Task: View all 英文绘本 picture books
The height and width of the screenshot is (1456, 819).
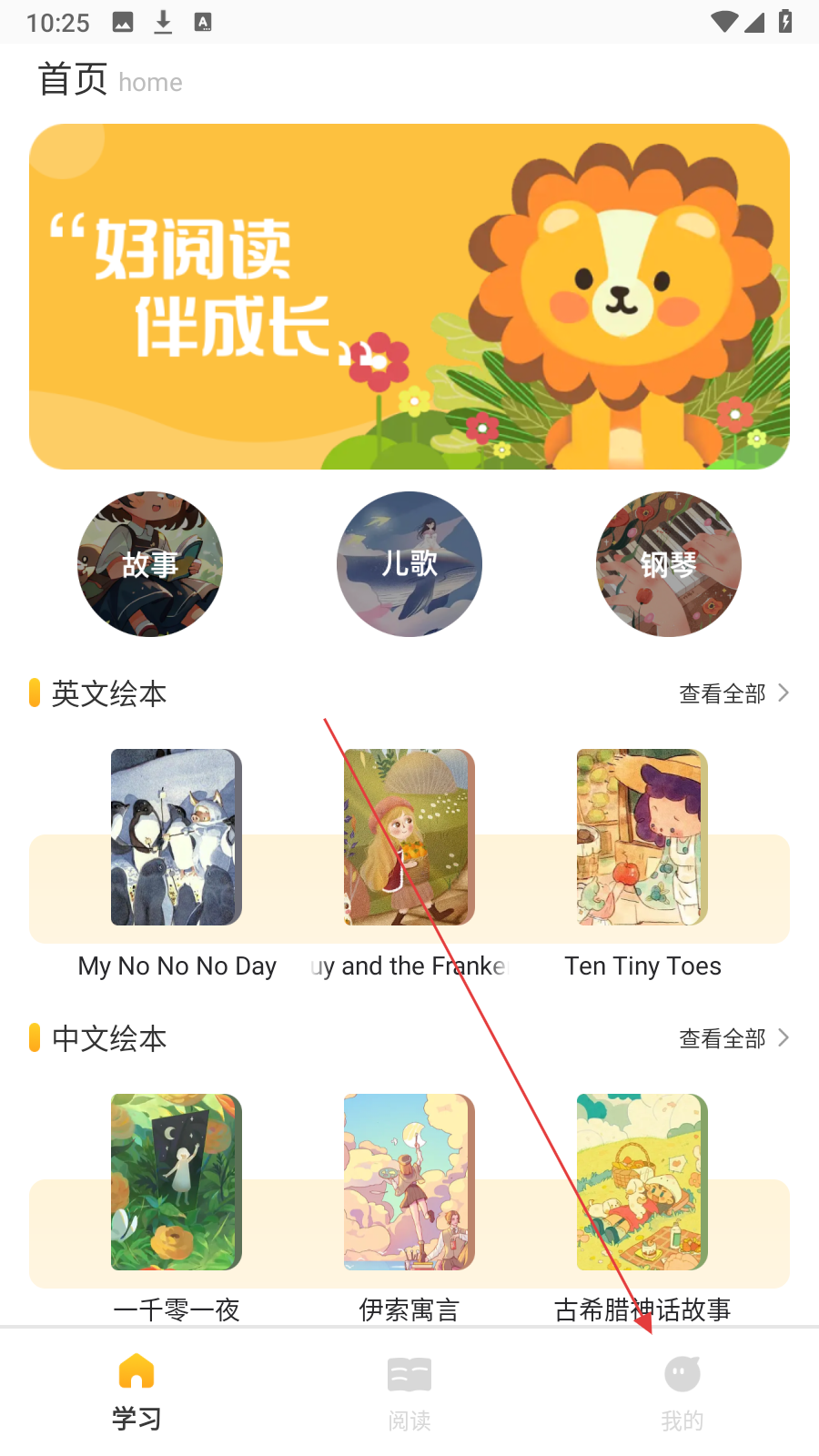Action: pyautogui.click(x=733, y=693)
